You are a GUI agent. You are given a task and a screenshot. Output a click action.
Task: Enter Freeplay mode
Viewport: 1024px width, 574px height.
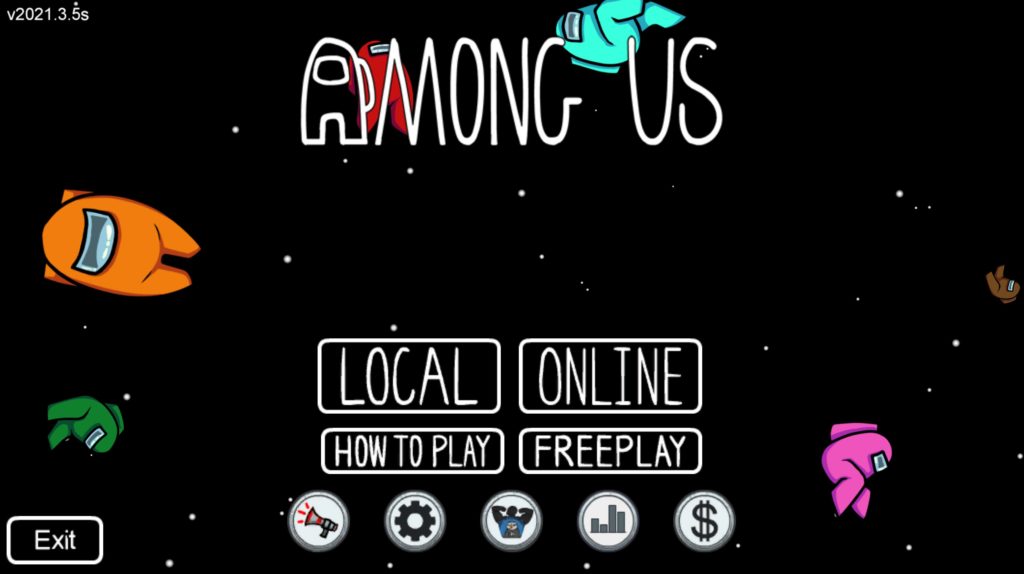point(610,451)
